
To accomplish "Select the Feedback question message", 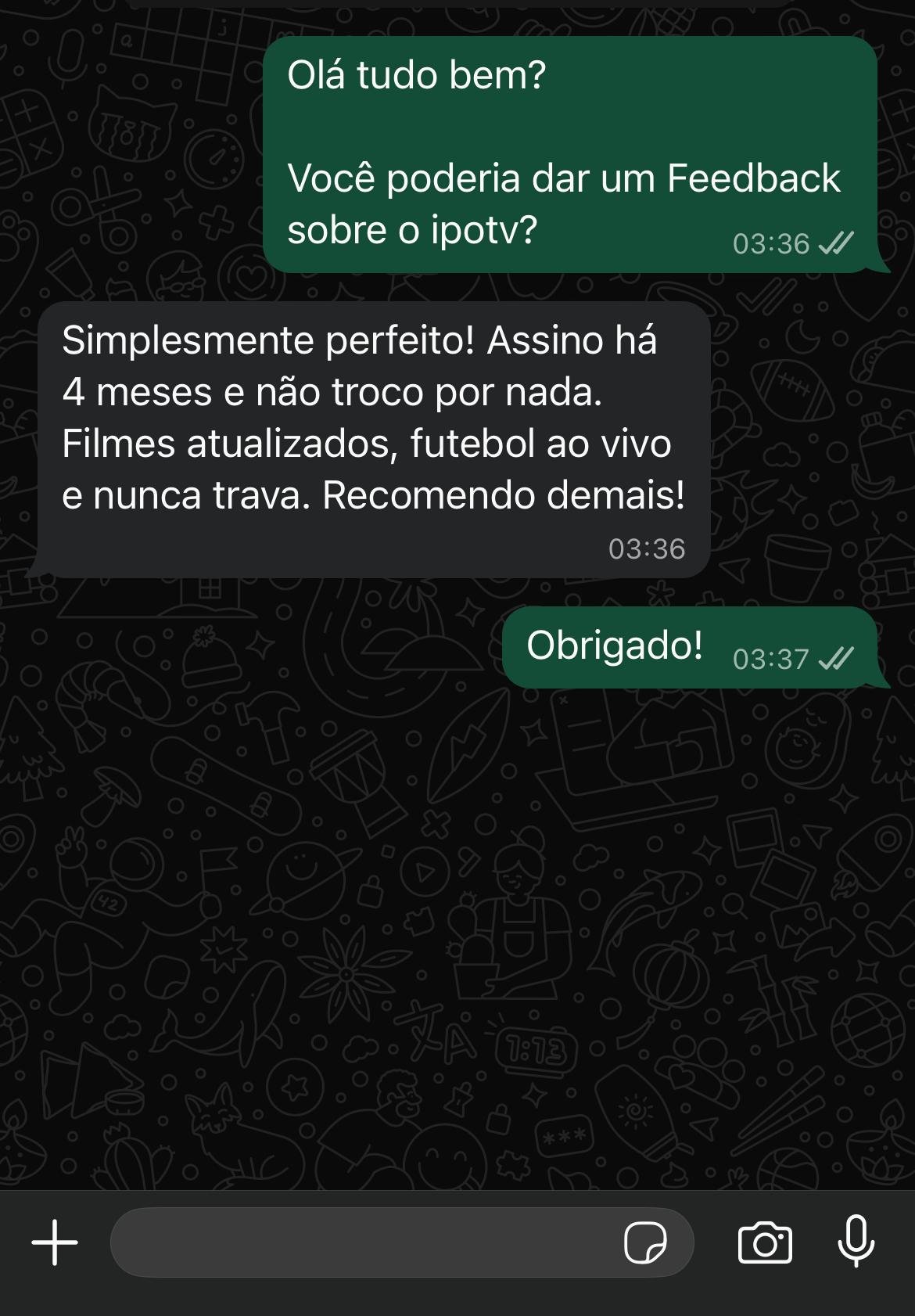I will (x=565, y=203).
